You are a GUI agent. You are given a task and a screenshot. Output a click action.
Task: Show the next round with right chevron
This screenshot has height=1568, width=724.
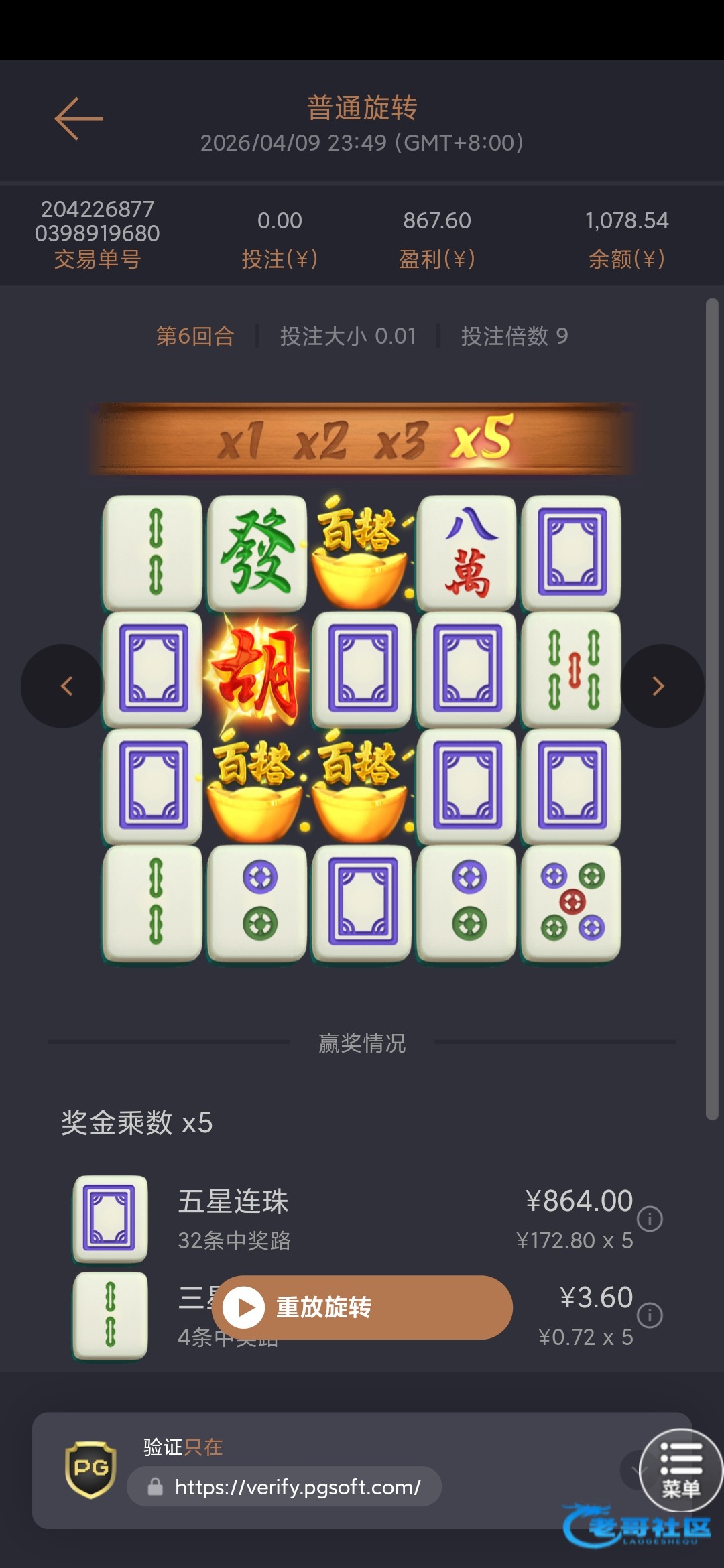click(661, 685)
